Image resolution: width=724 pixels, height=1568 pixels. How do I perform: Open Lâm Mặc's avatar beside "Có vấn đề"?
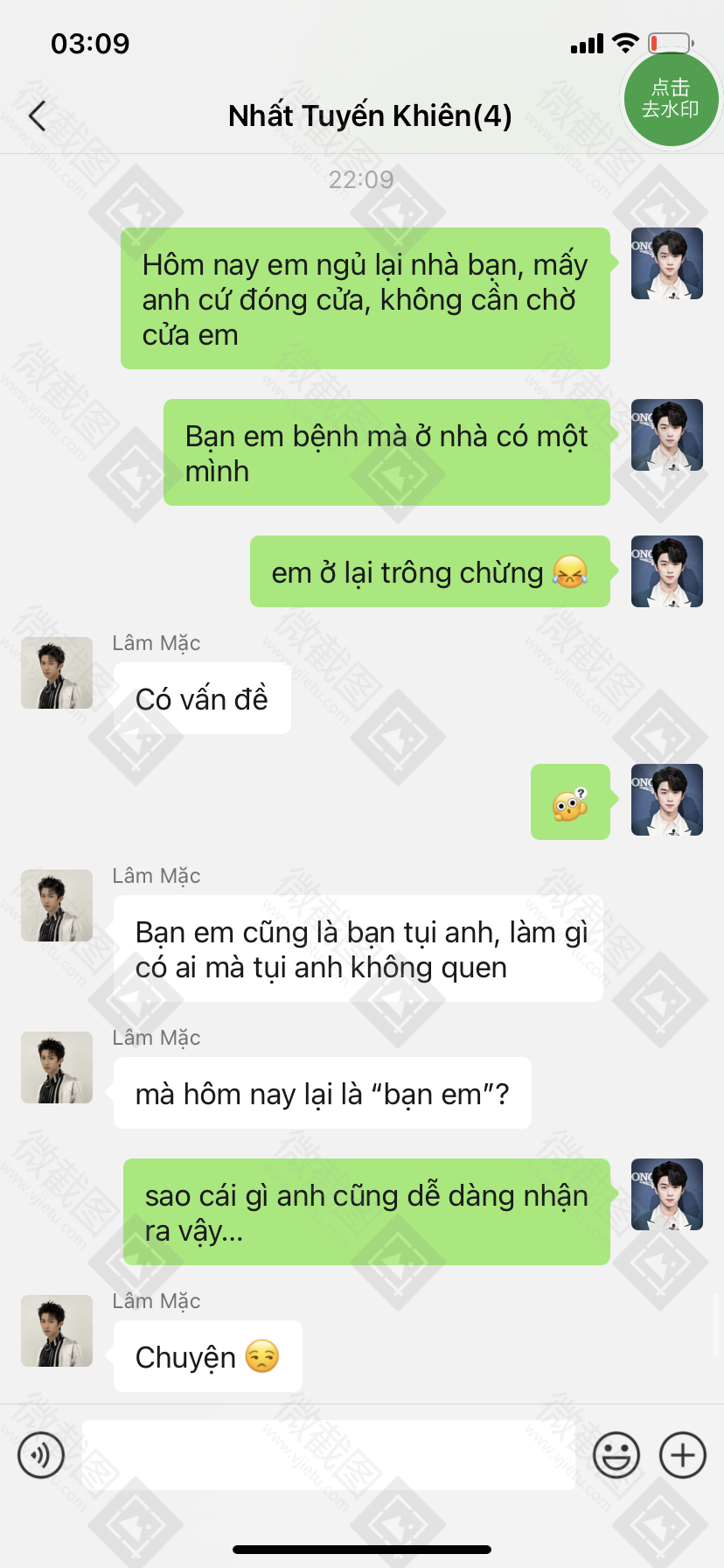point(57,673)
